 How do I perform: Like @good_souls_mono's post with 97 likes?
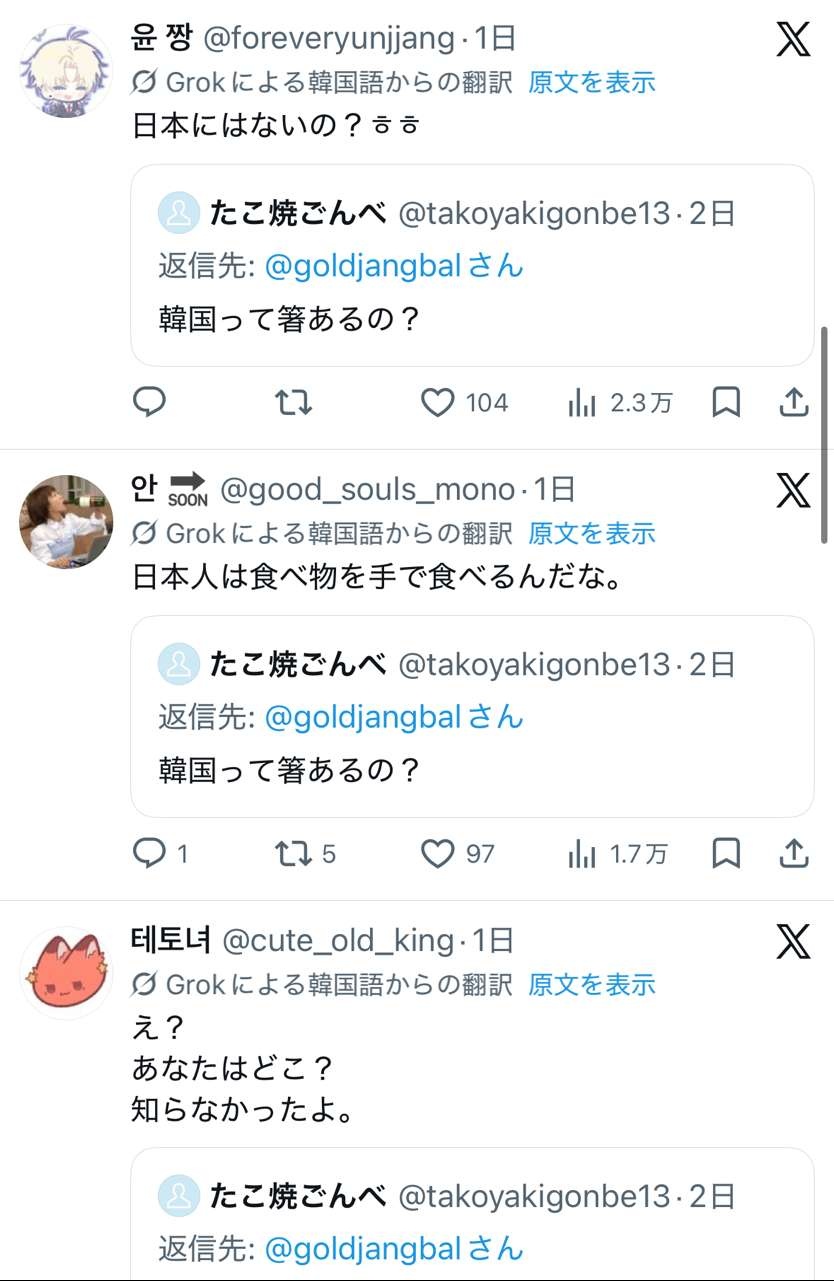437,853
